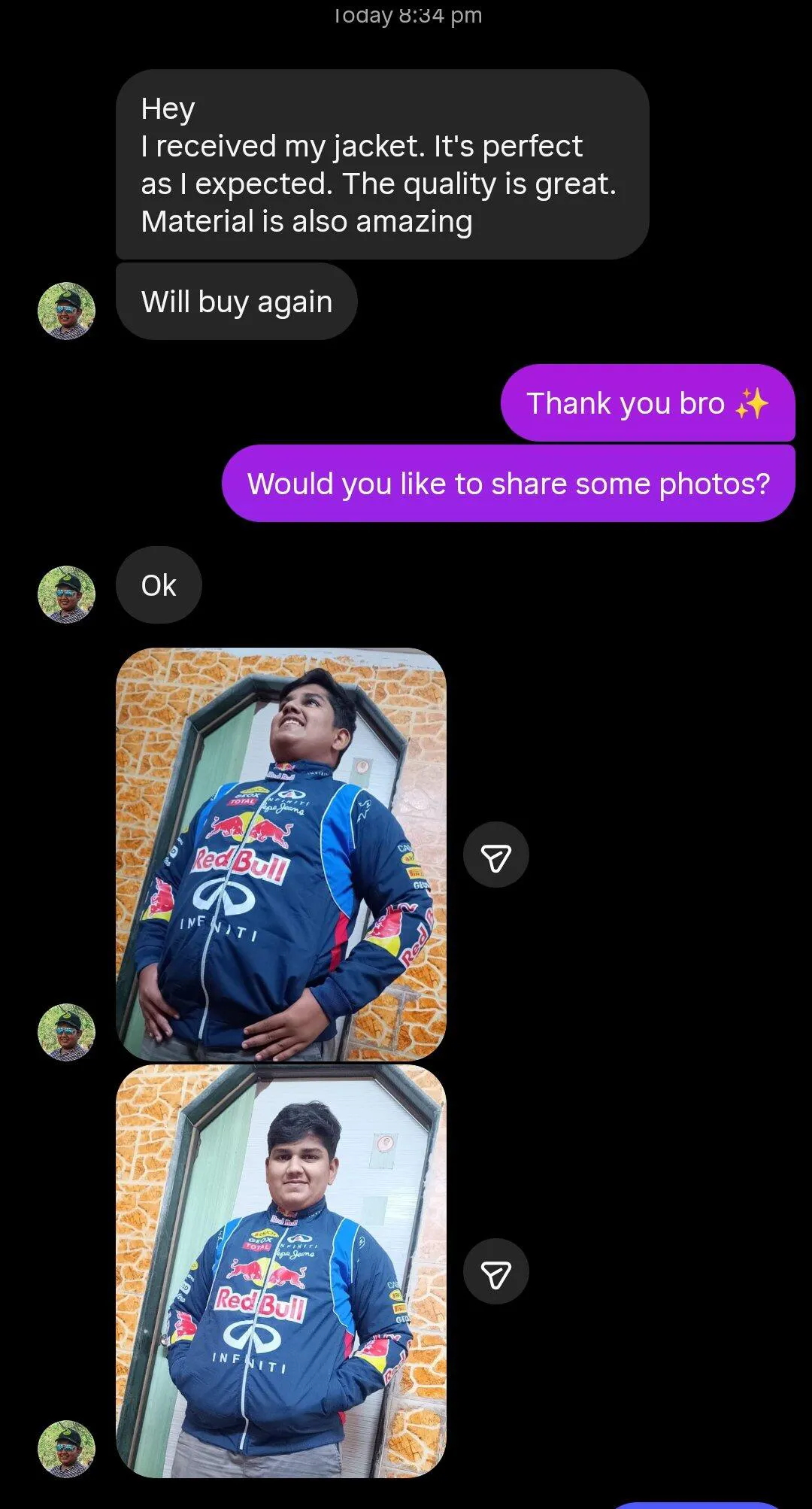Open the photo of the upward-looking jacket pose
812x1509 pixels.
click(x=280, y=854)
